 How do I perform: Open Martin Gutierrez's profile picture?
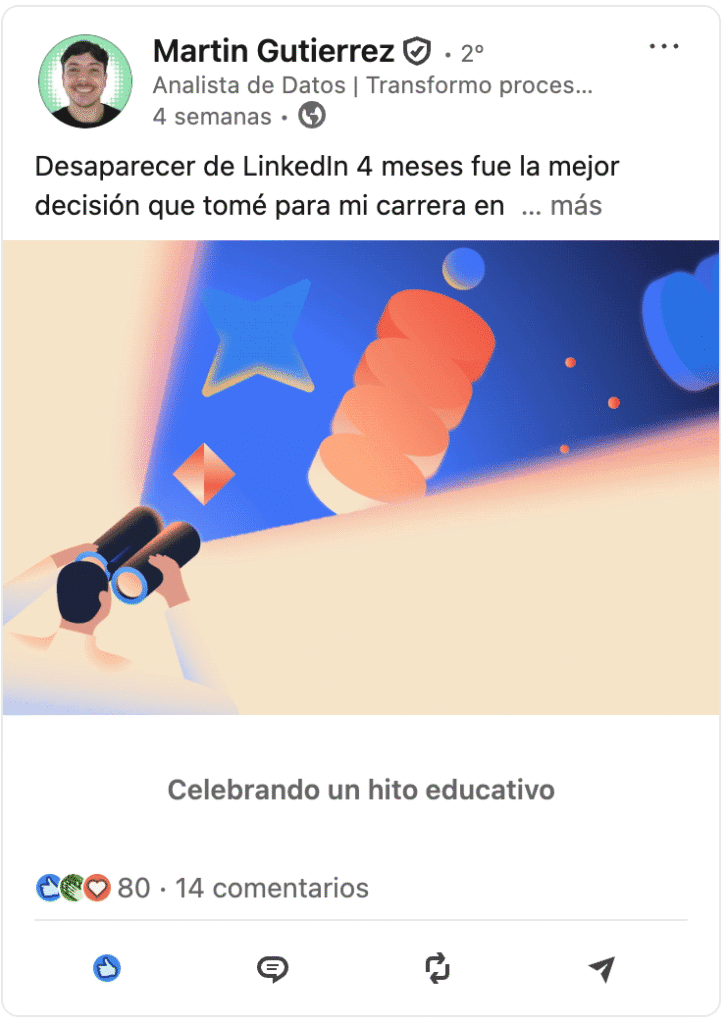click(84, 81)
